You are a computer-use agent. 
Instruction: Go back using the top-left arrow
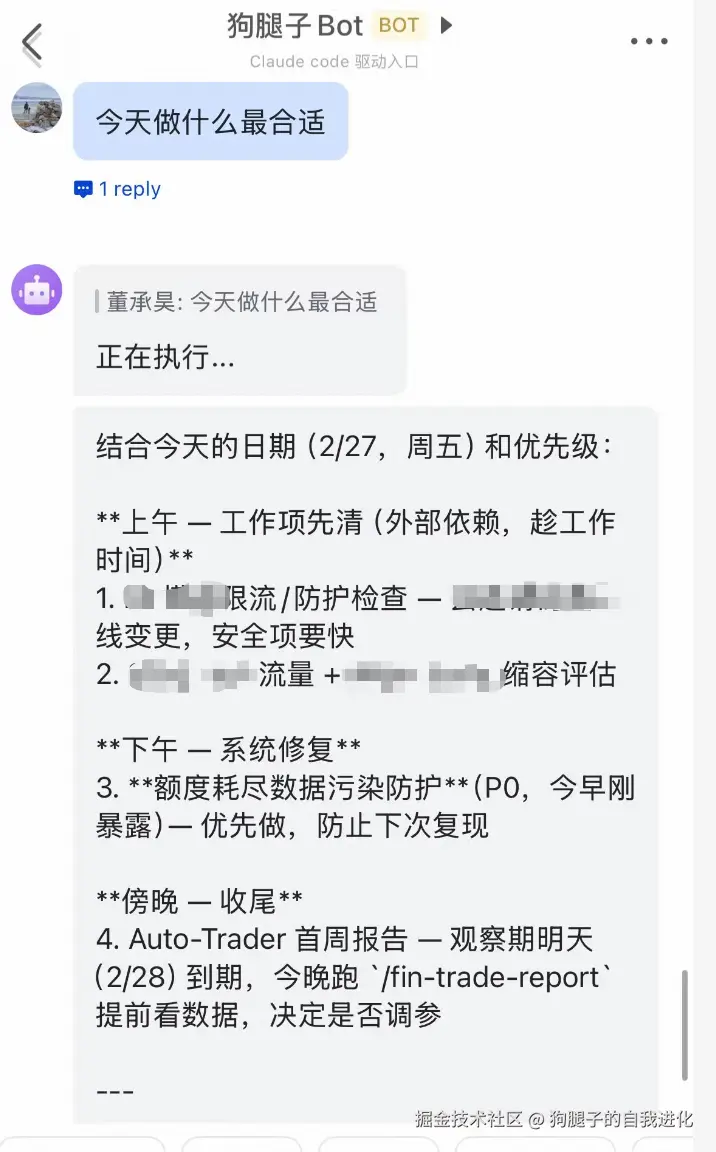(32, 42)
